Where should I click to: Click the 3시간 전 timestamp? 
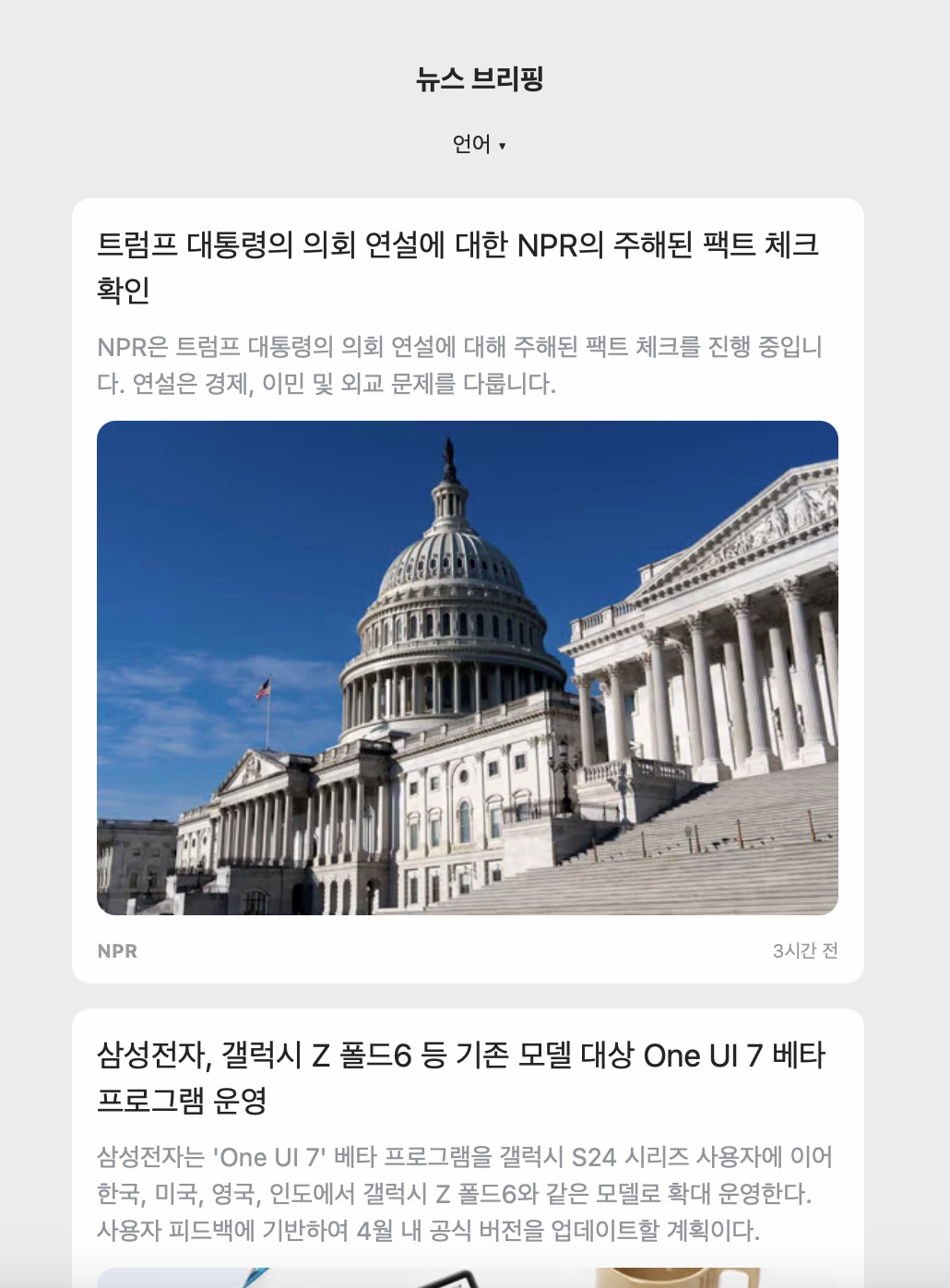[x=807, y=950]
